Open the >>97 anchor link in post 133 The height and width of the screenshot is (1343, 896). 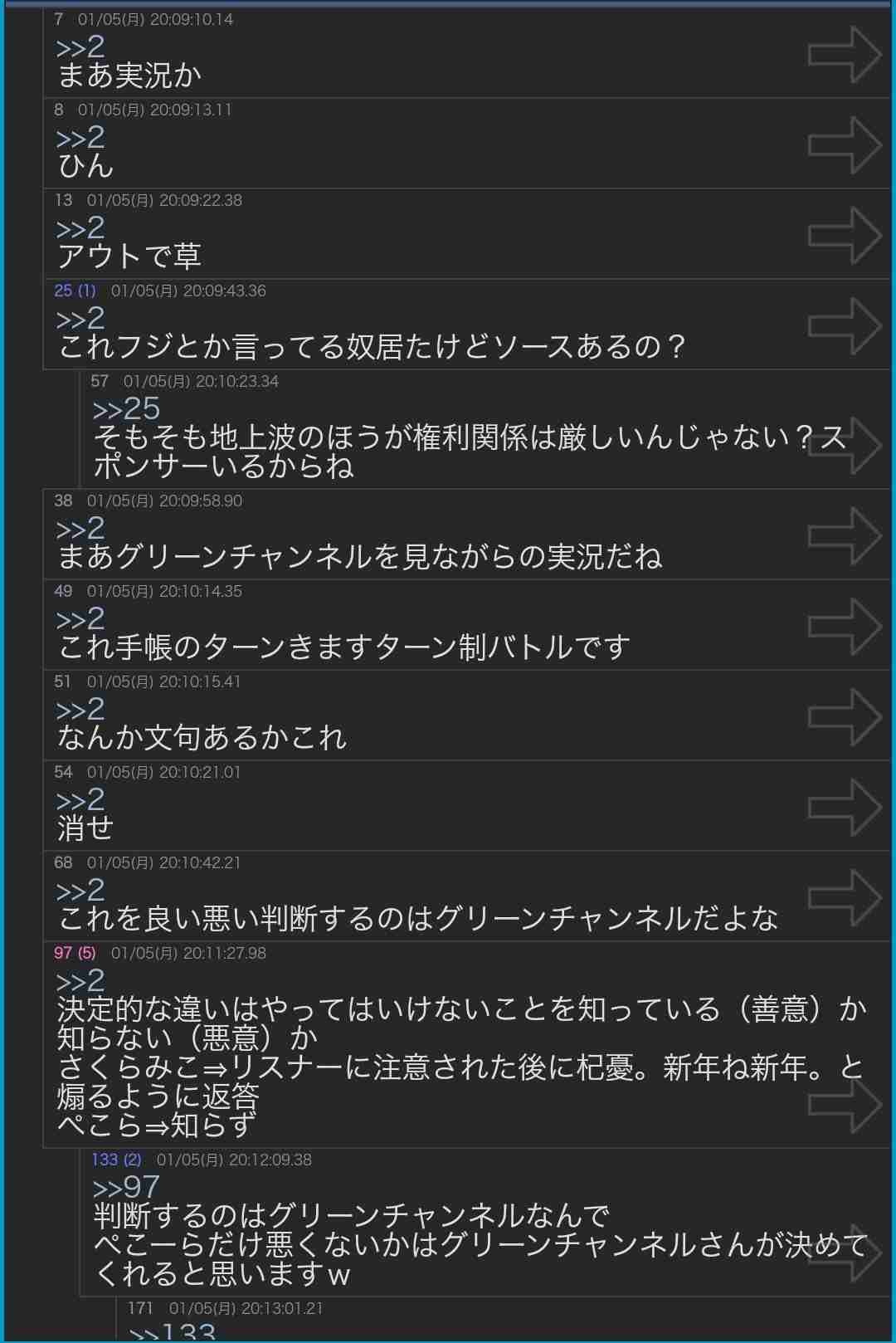(x=126, y=1187)
